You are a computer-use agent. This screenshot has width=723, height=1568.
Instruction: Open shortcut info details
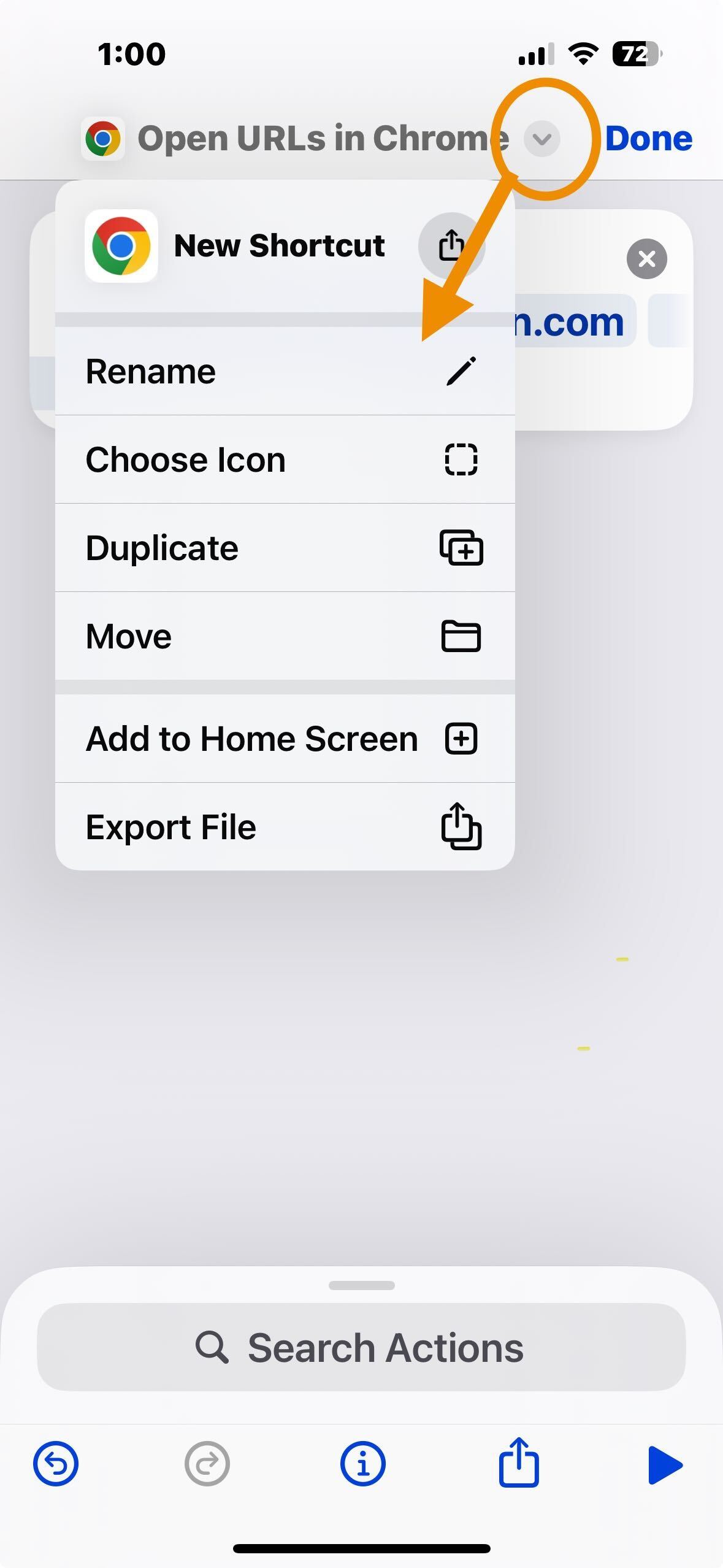(362, 1464)
